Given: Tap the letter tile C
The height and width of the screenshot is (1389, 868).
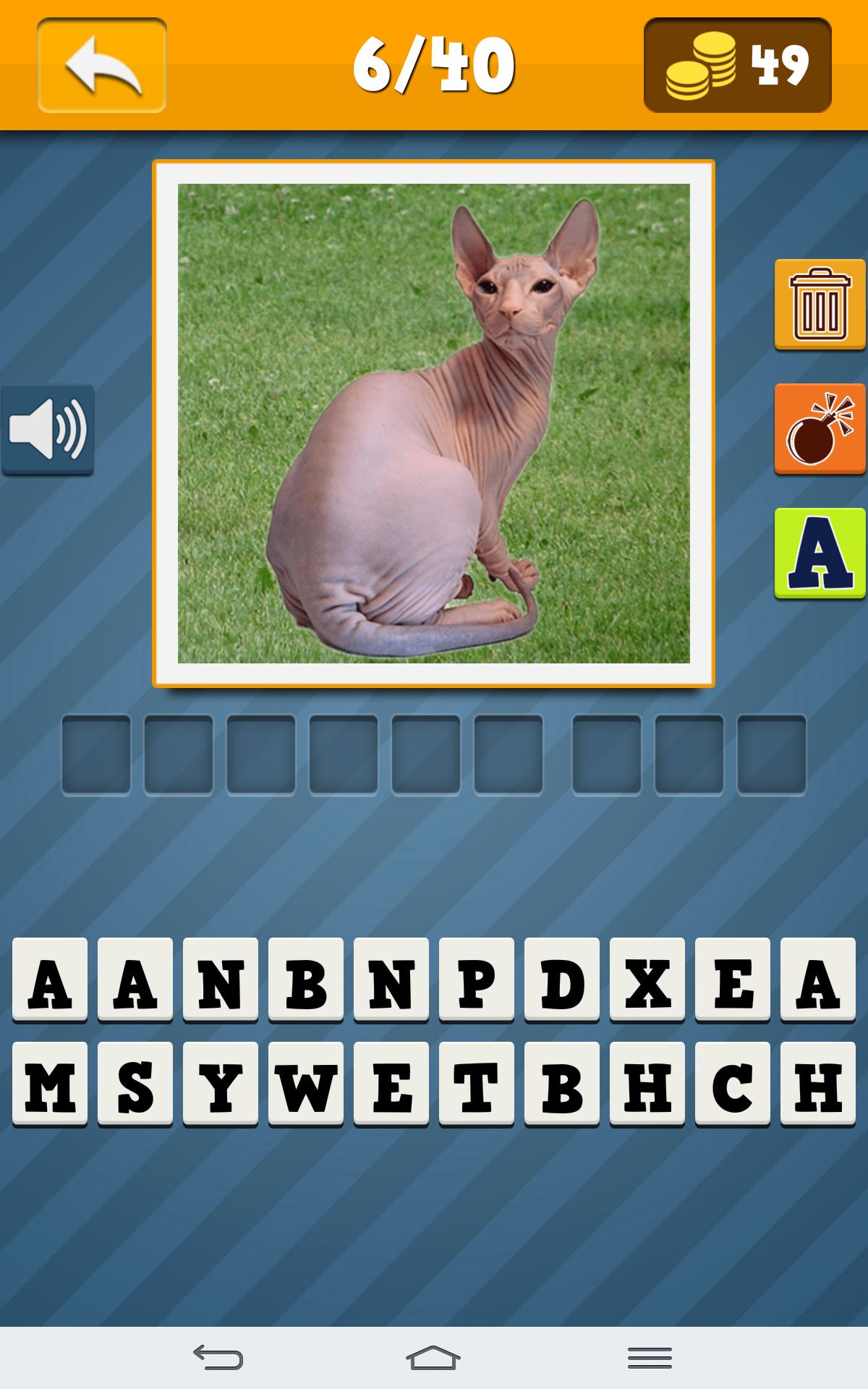Looking at the screenshot, I should [733, 1084].
